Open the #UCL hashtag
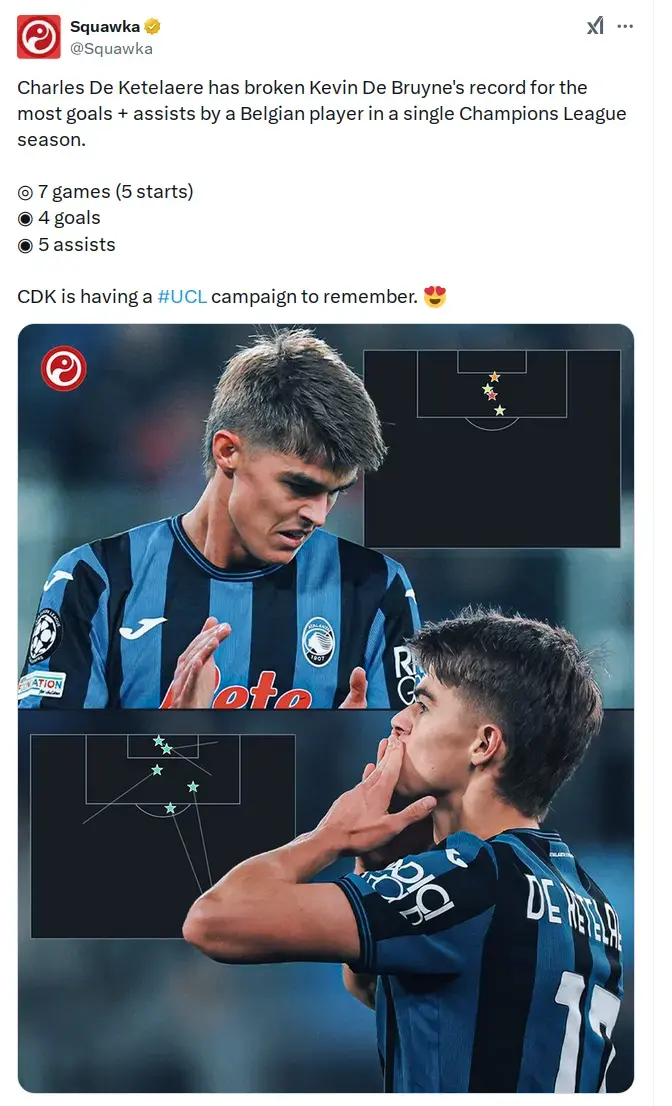The height and width of the screenshot is (1106, 672). 182,296
